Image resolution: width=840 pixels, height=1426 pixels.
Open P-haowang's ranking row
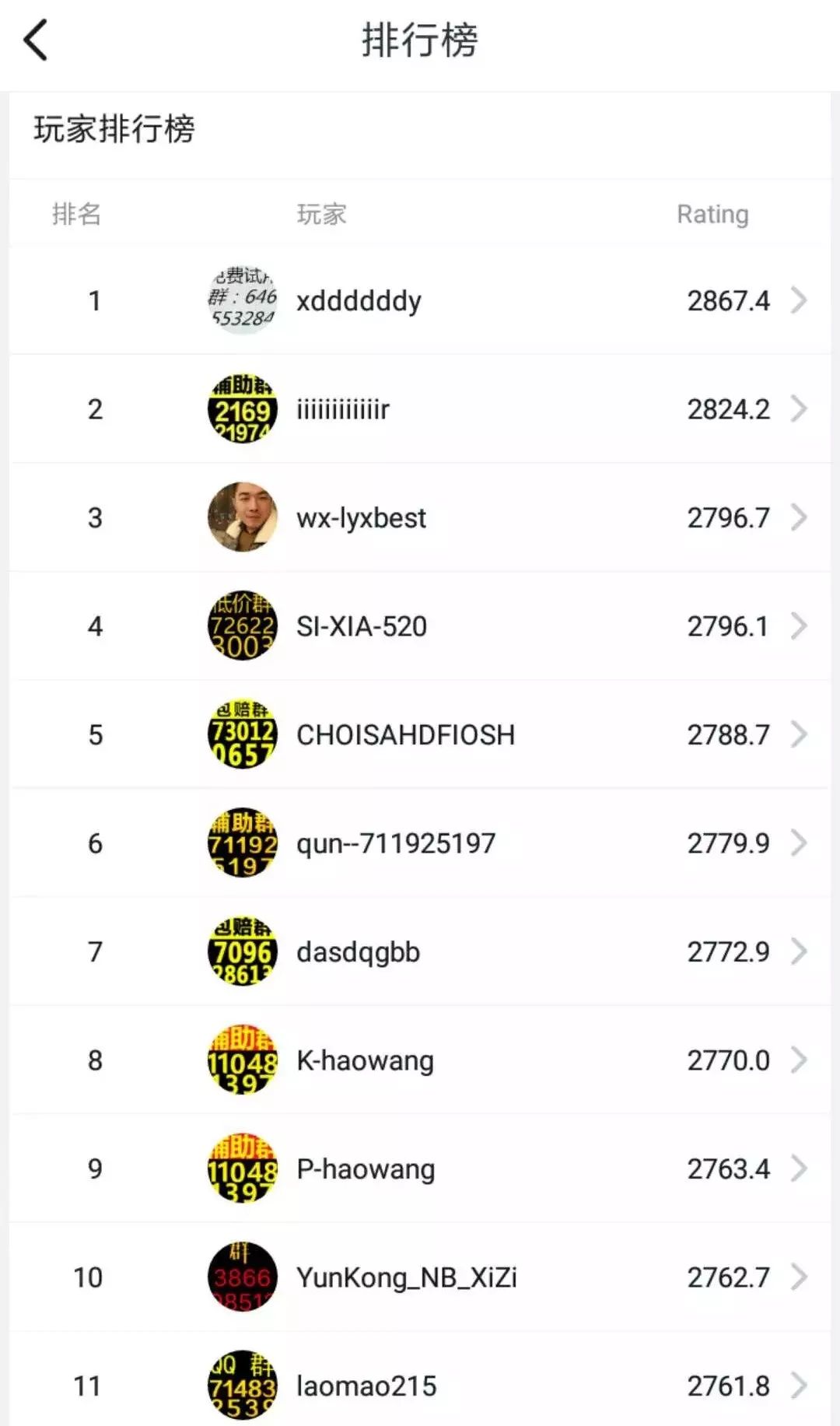point(420,1169)
